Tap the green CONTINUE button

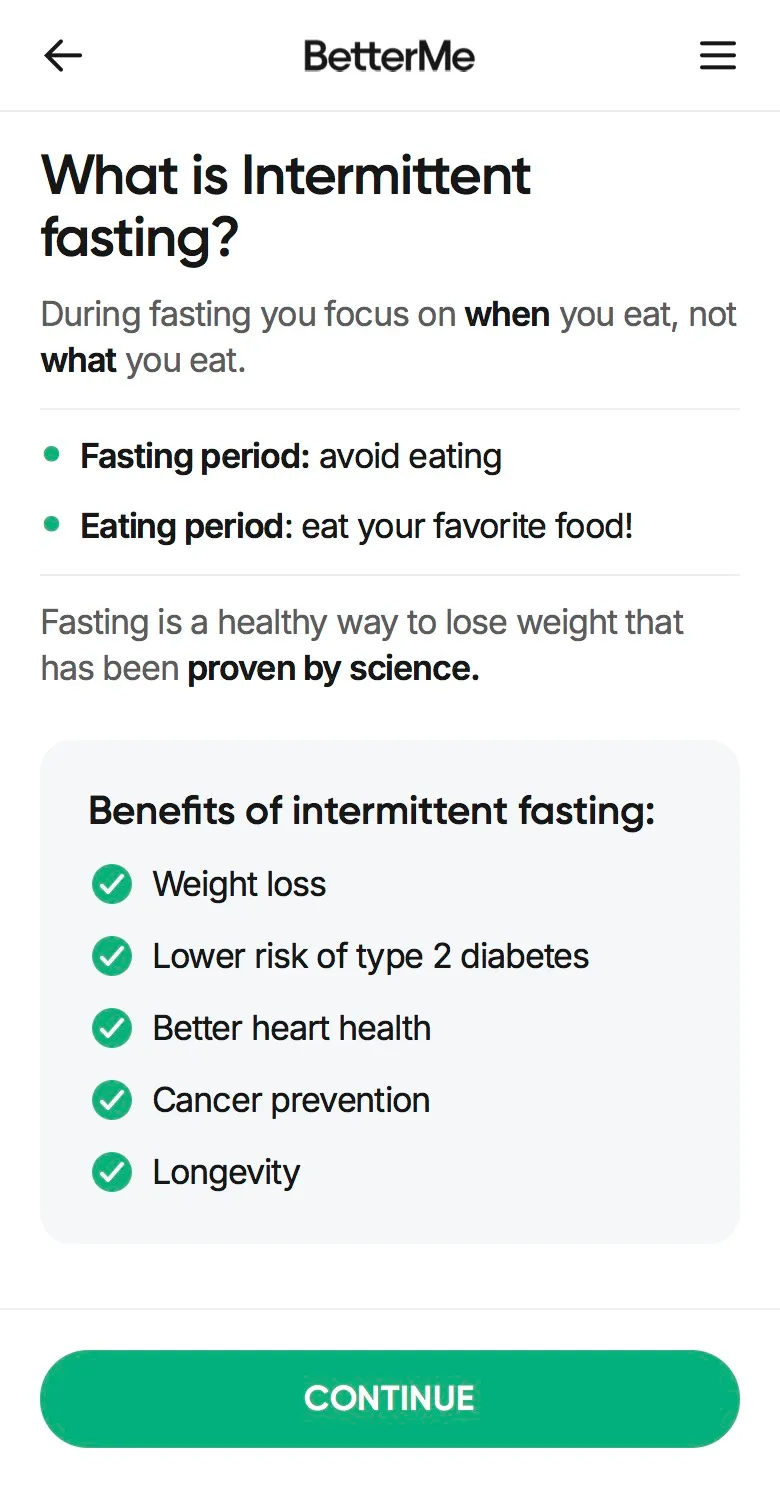click(x=390, y=1398)
